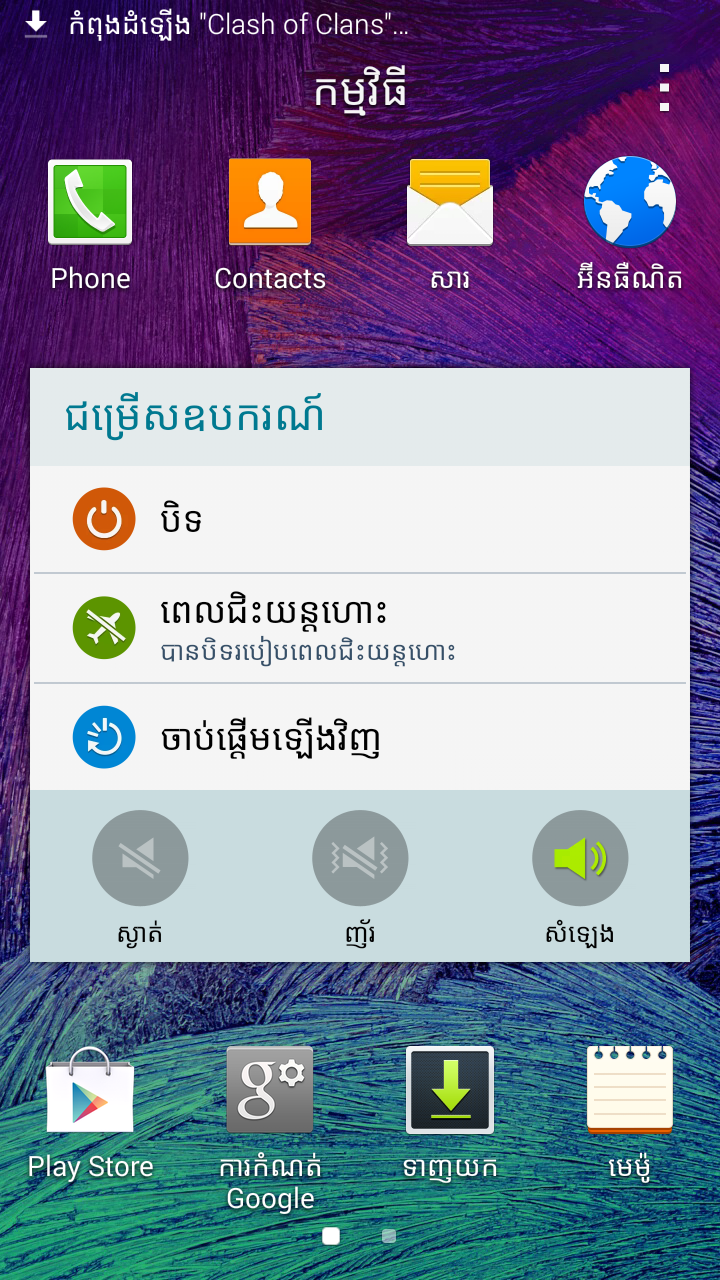Switch to mute mode ស្ងាត់
Screen dimensions: 720x1280
click(x=140, y=860)
